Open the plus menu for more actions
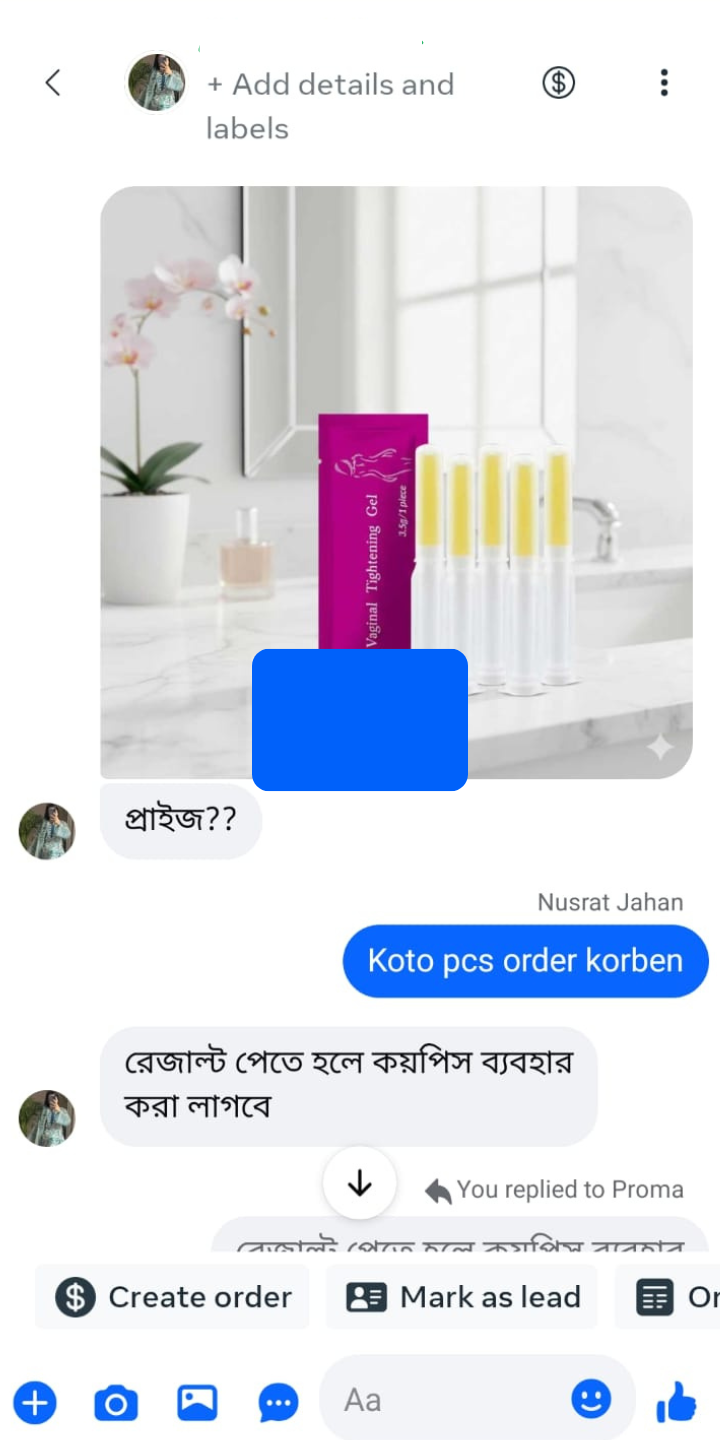 click(x=35, y=1403)
